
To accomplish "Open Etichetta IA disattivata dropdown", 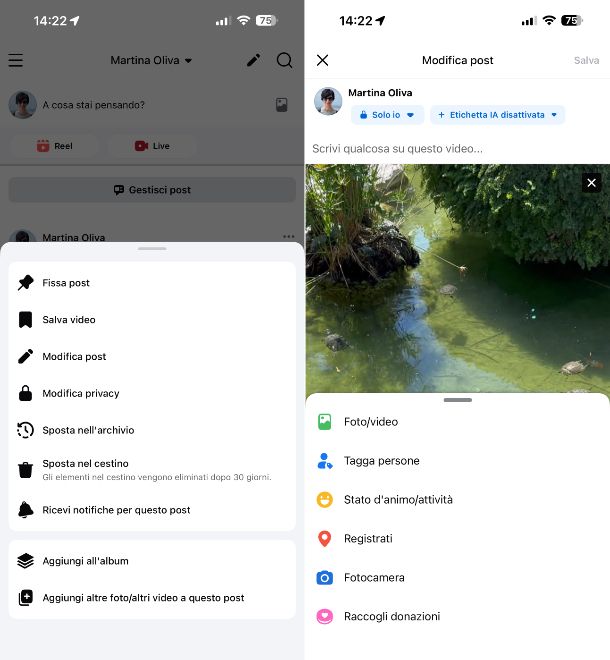I will 497,115.
